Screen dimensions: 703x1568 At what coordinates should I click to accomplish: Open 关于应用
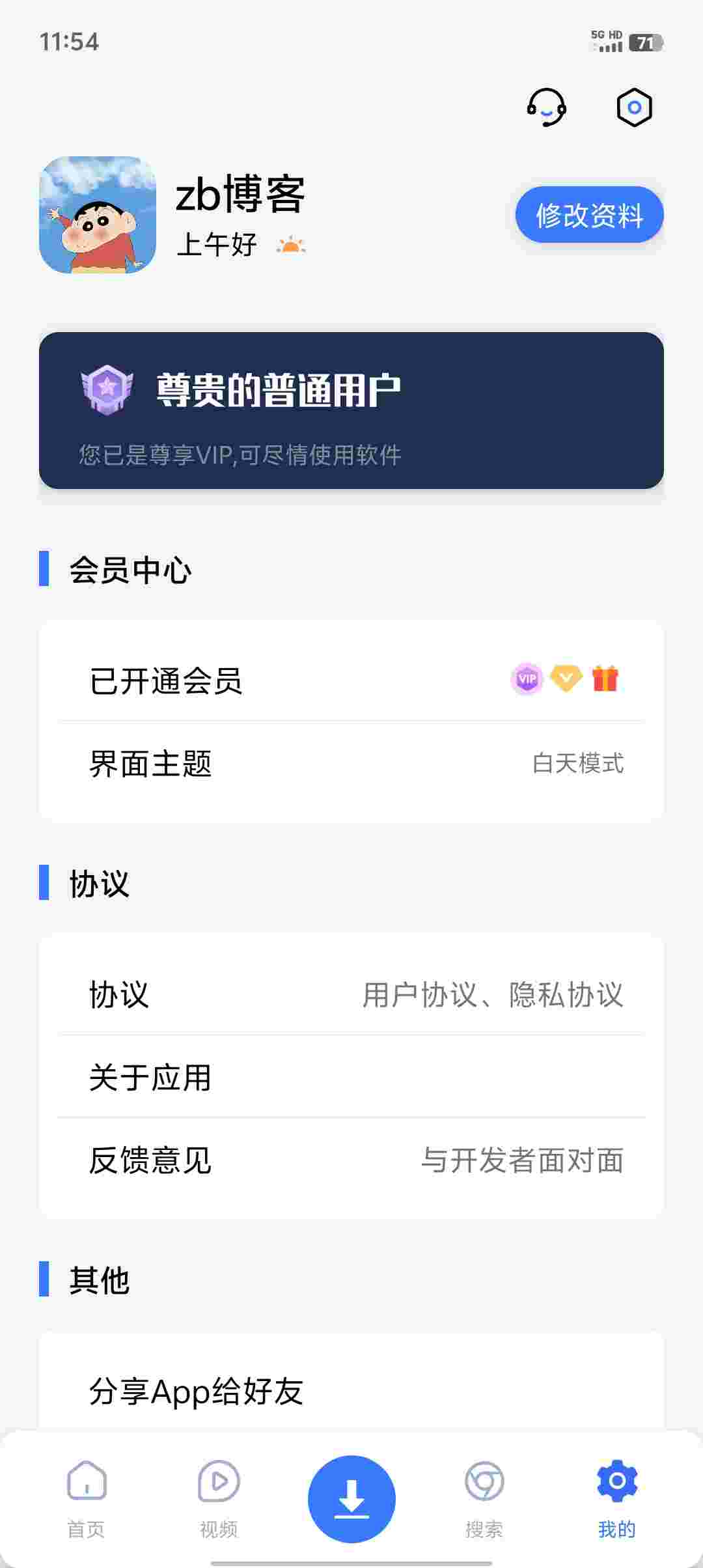[x=351, y=1077]
